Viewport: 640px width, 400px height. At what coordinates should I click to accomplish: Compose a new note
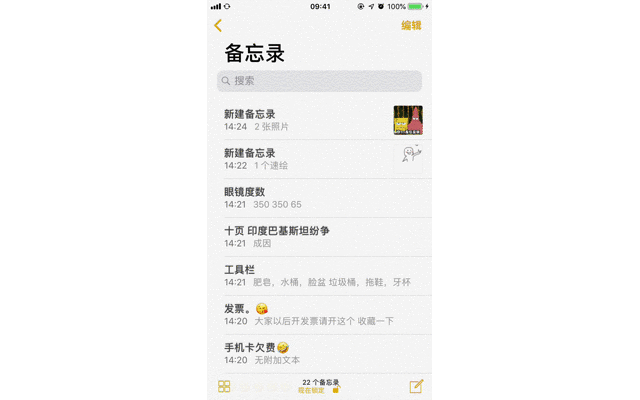[416, 386]
